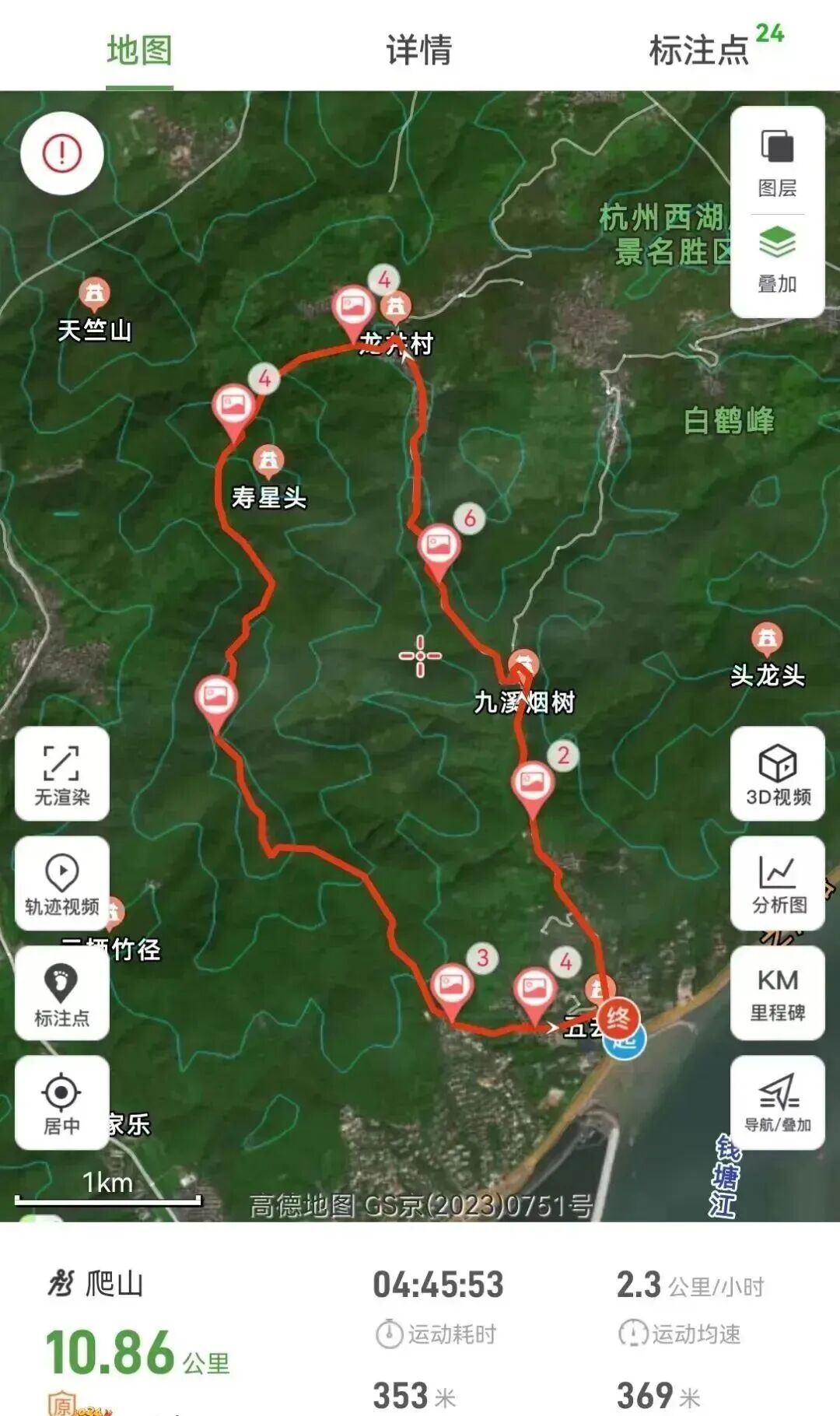Open photo marker near 龙井村
Viewport: 840px width, 1416px height.
coord(353,308)
